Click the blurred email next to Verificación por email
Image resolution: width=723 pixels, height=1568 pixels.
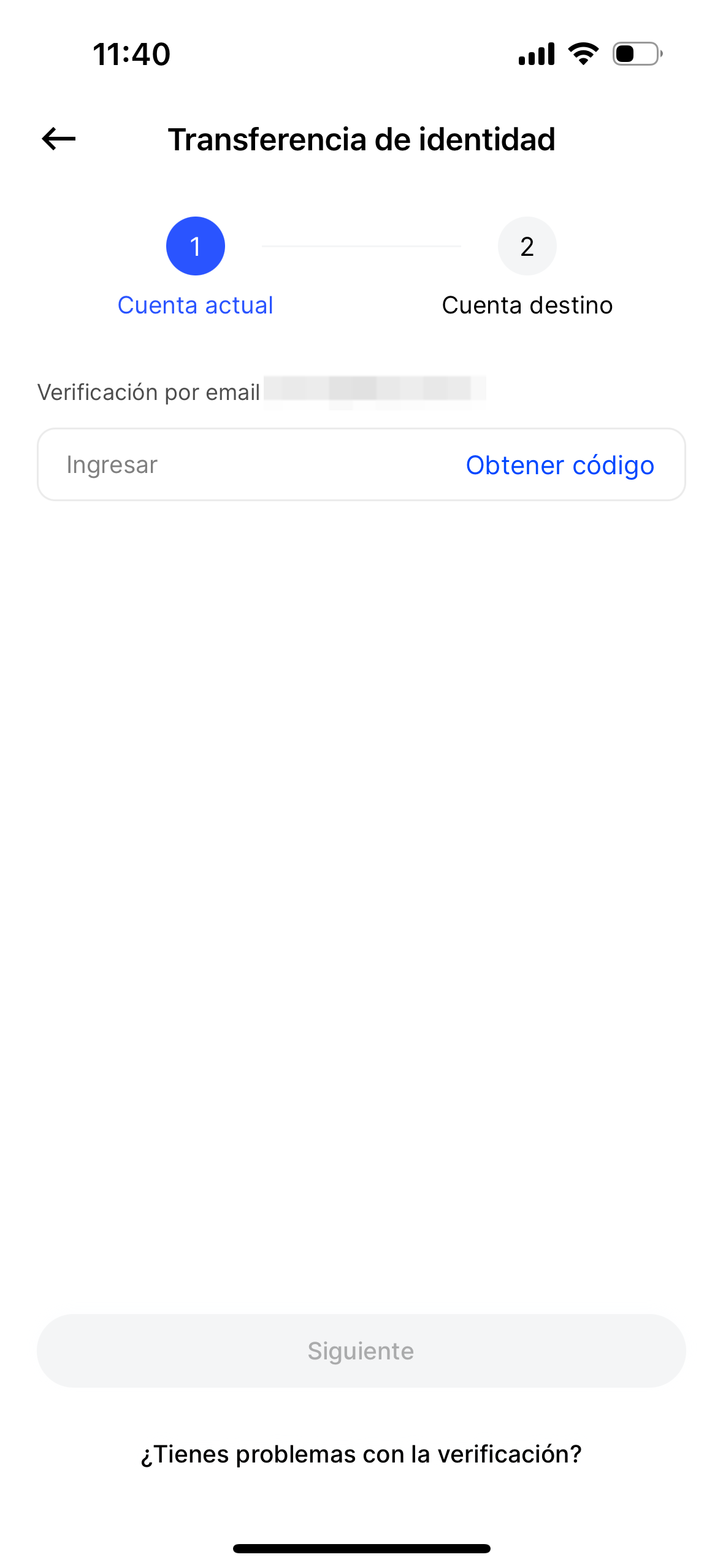tap(374, 391)
